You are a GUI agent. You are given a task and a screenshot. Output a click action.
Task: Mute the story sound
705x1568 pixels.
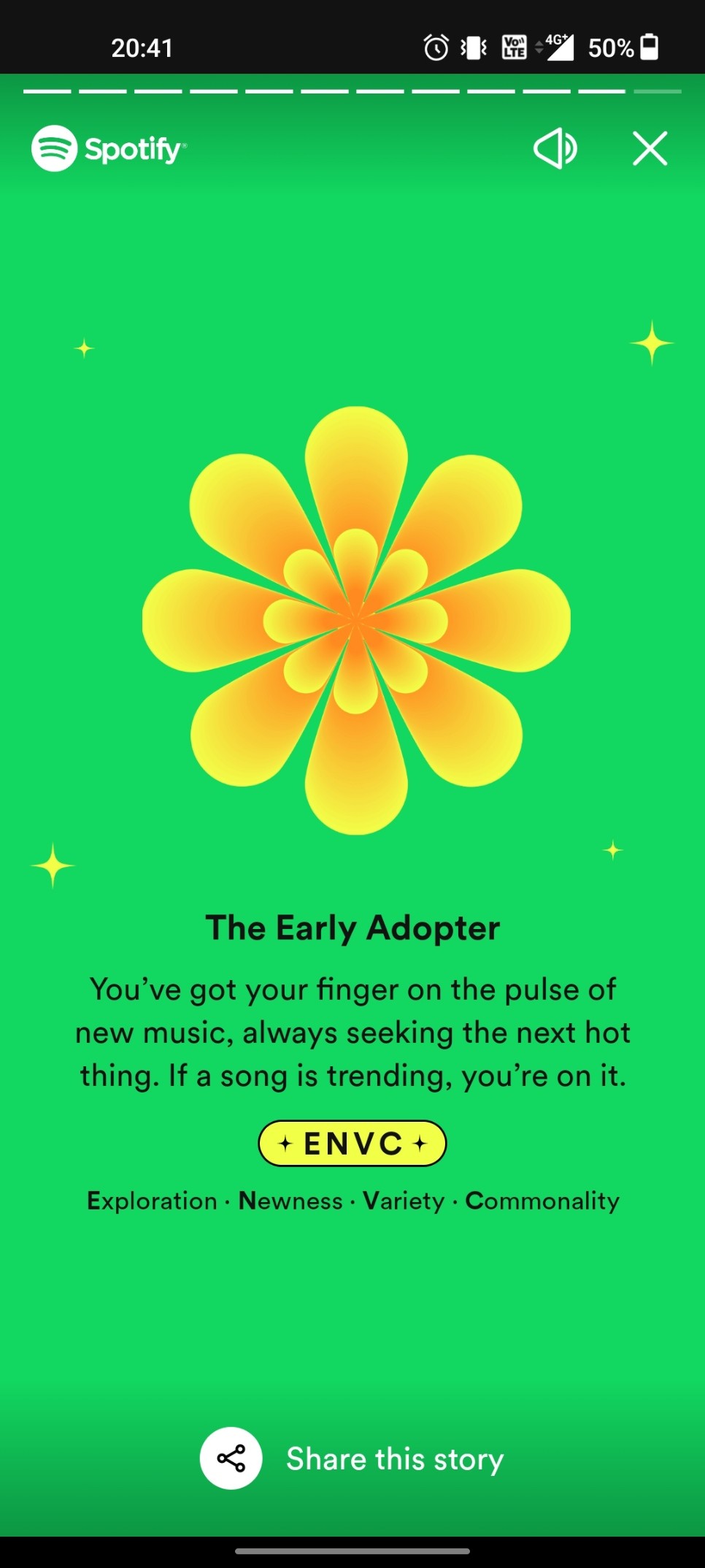pyautogui.click(x=555, y=149)
